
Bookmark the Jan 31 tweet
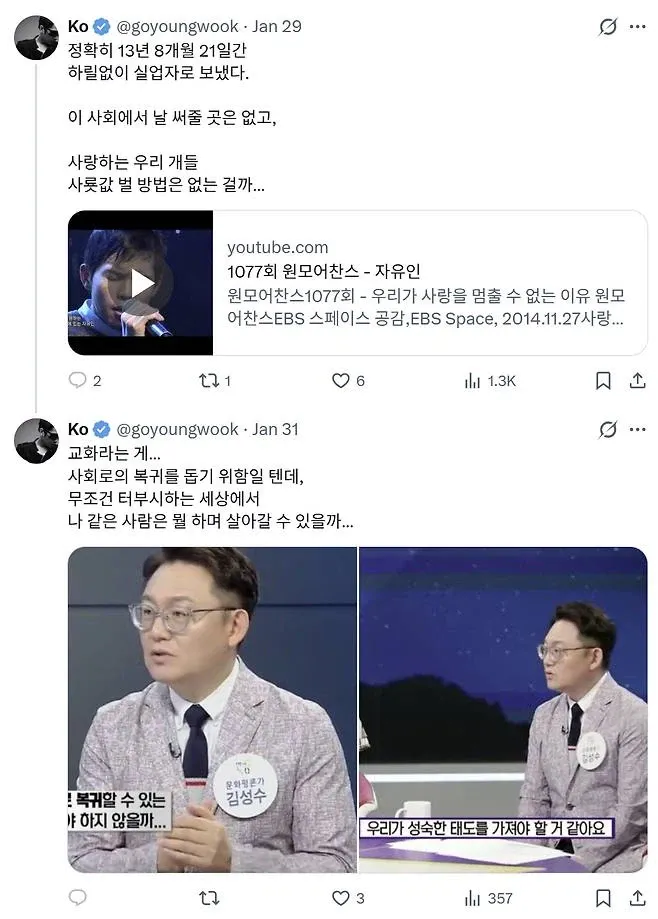pyautogui.click(x=603, y=897)
